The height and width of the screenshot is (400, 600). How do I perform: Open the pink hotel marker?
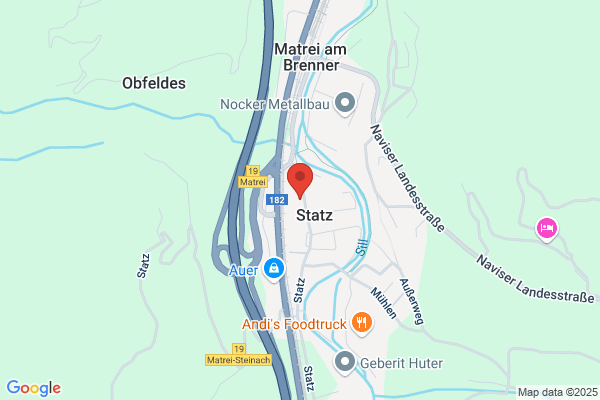pos(547,229)
